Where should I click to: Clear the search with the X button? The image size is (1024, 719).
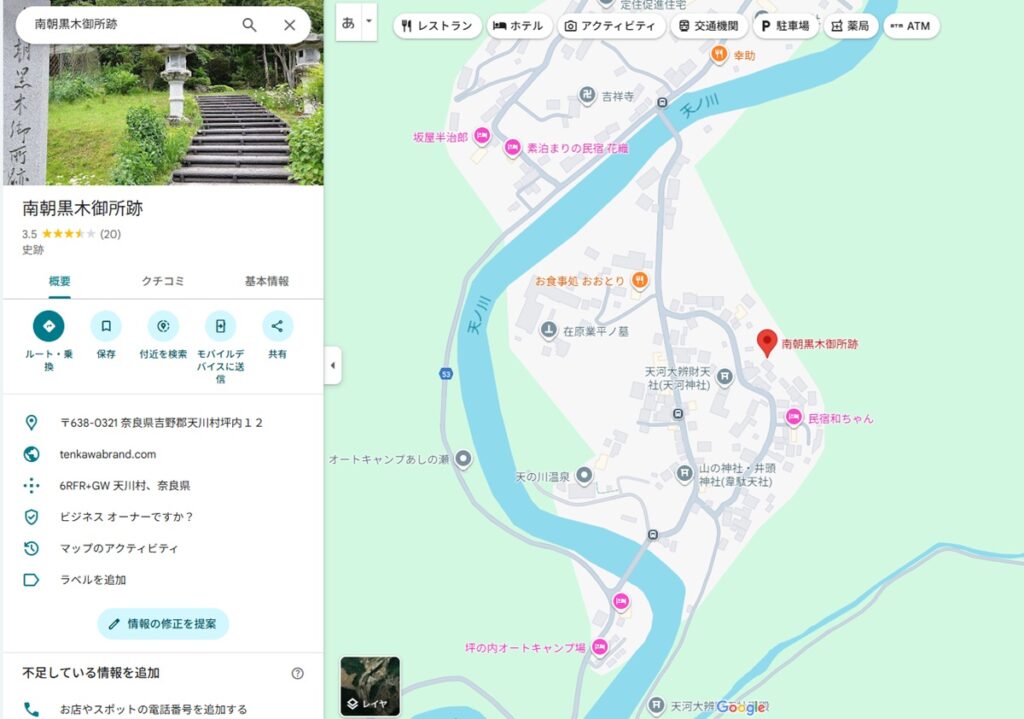coord(290,25)
